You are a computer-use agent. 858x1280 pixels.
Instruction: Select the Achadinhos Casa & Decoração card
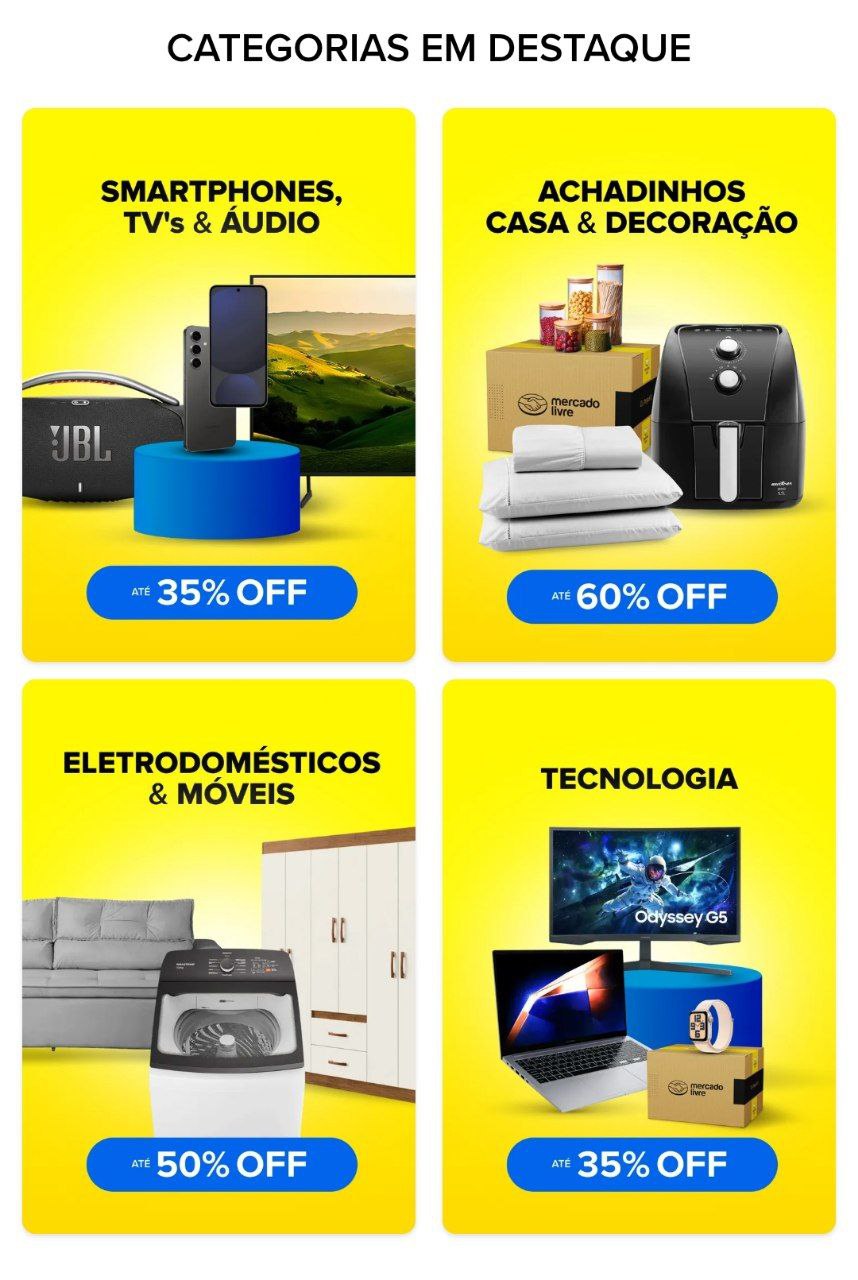click(x=639, y=385)
